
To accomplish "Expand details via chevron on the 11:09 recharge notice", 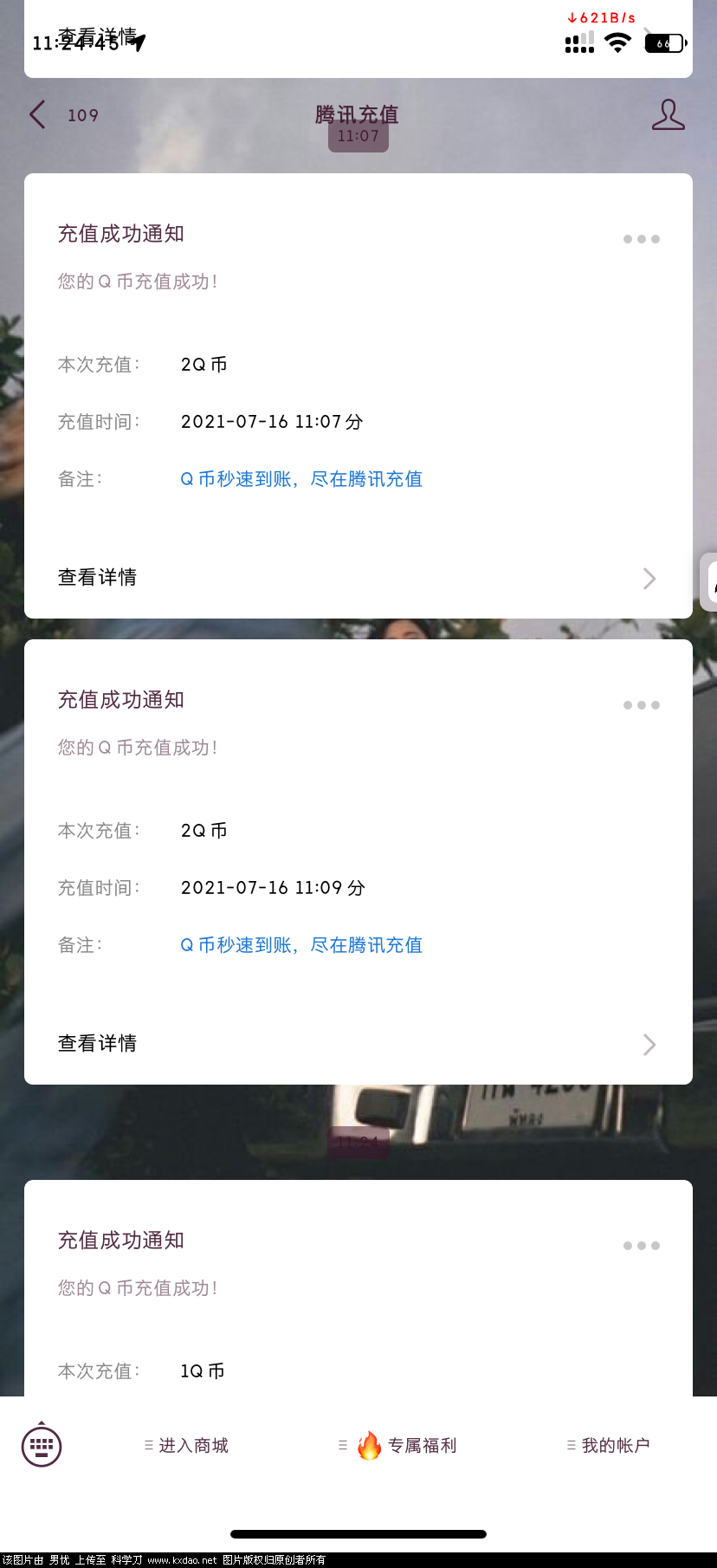I will coord(649,1044).
